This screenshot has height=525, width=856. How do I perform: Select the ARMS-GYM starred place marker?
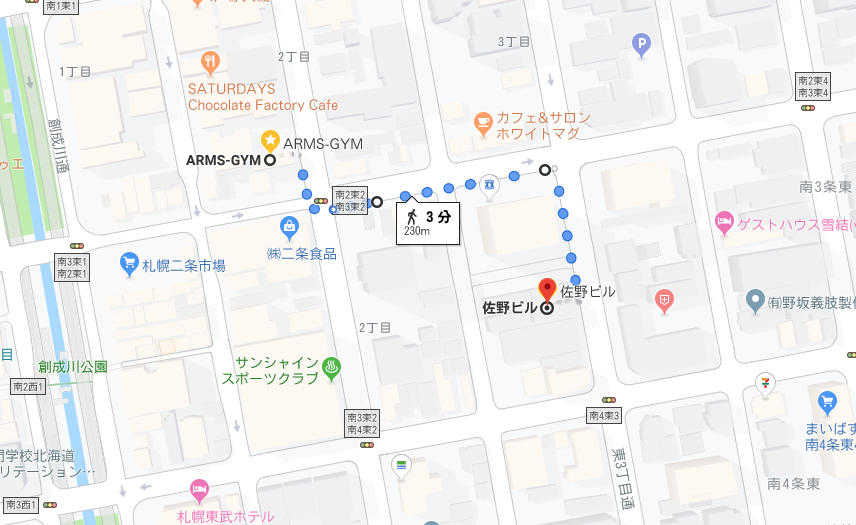coord(270,140)
